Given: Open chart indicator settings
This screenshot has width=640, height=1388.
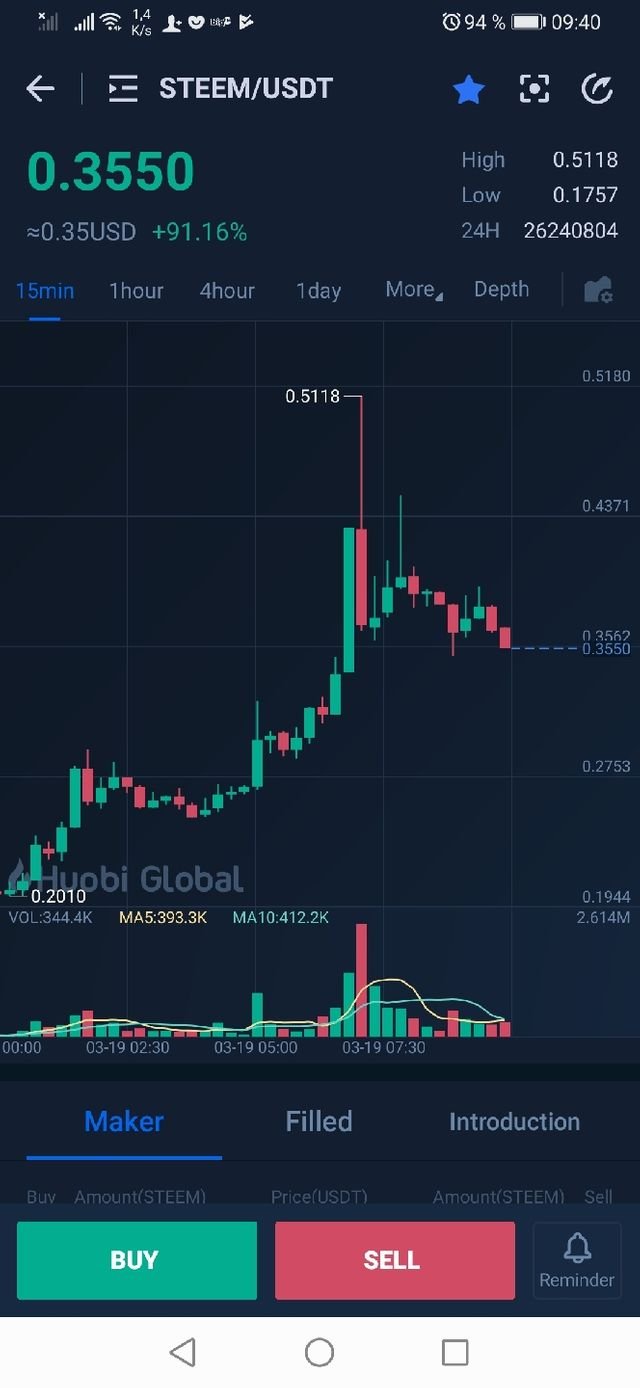Looking at the screenshot, I should [598, 291].
